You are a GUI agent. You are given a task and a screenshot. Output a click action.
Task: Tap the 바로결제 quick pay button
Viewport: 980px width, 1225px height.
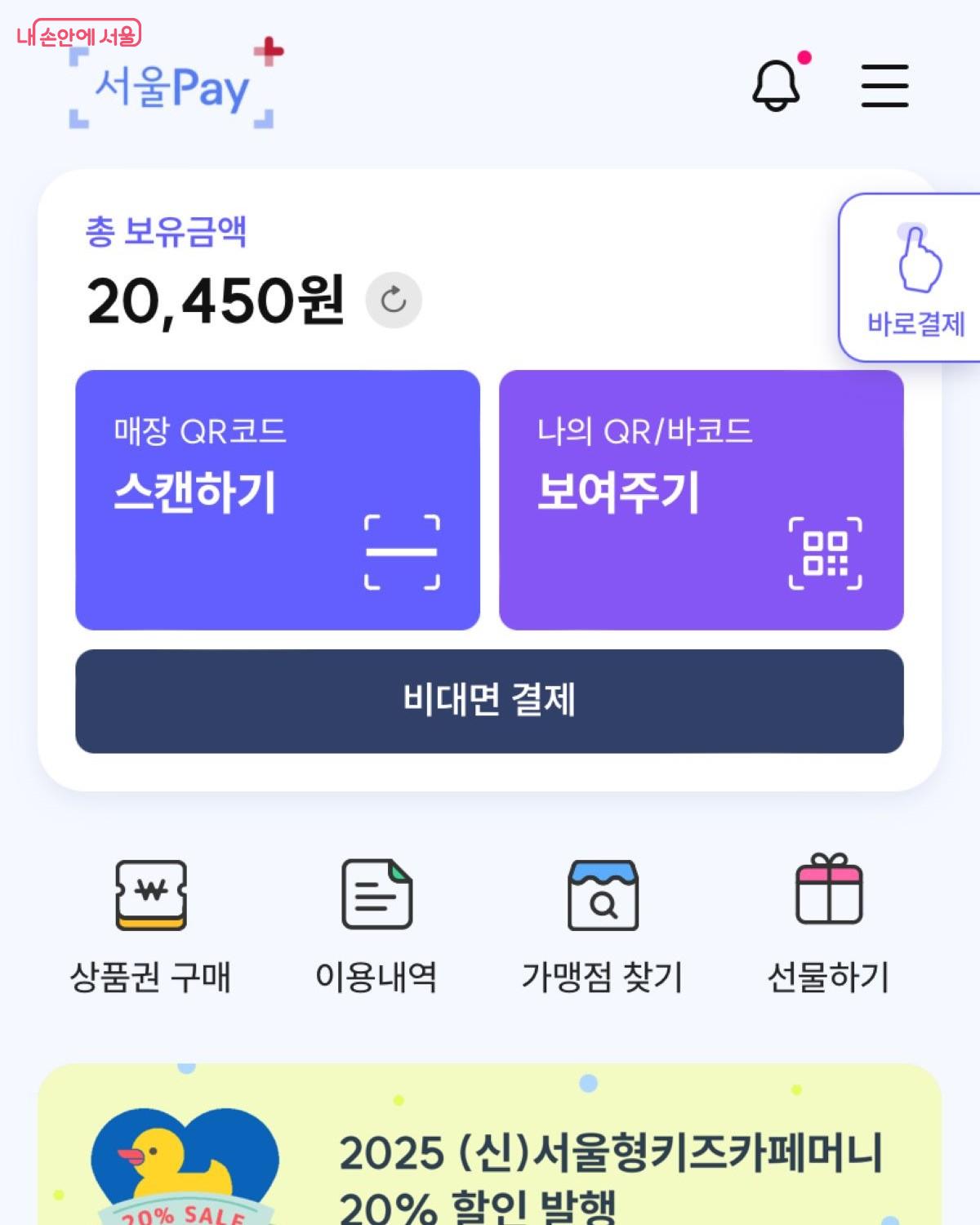point(915,279)
